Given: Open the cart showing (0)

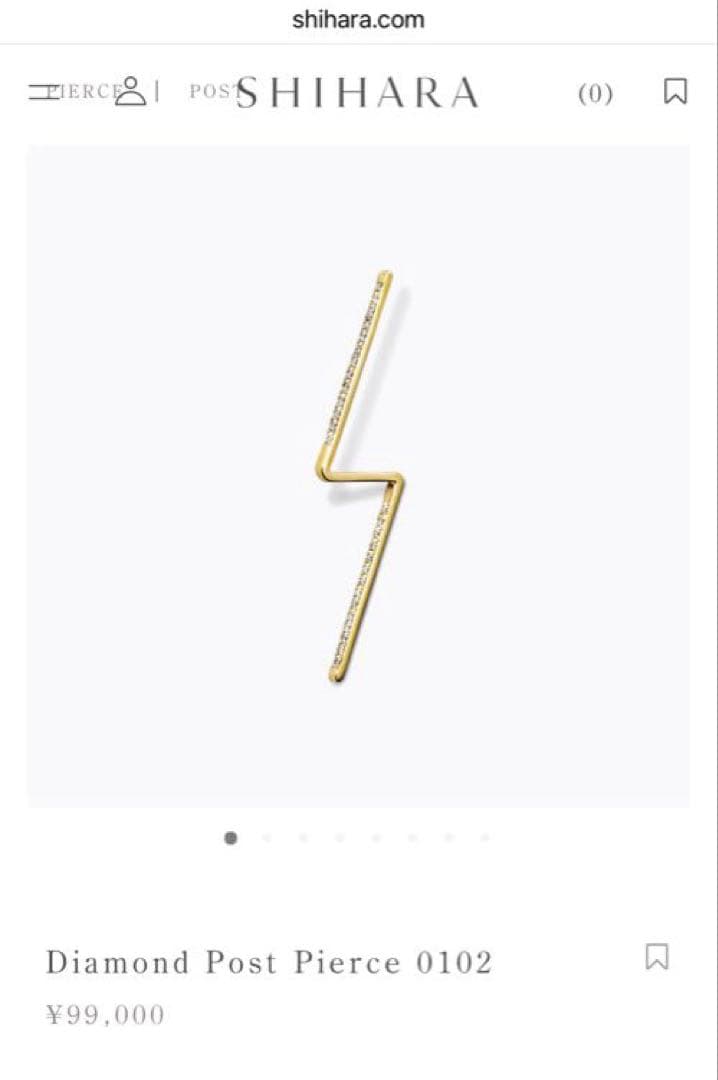Looking at the screenshot, I should click(x=595, y=94).
